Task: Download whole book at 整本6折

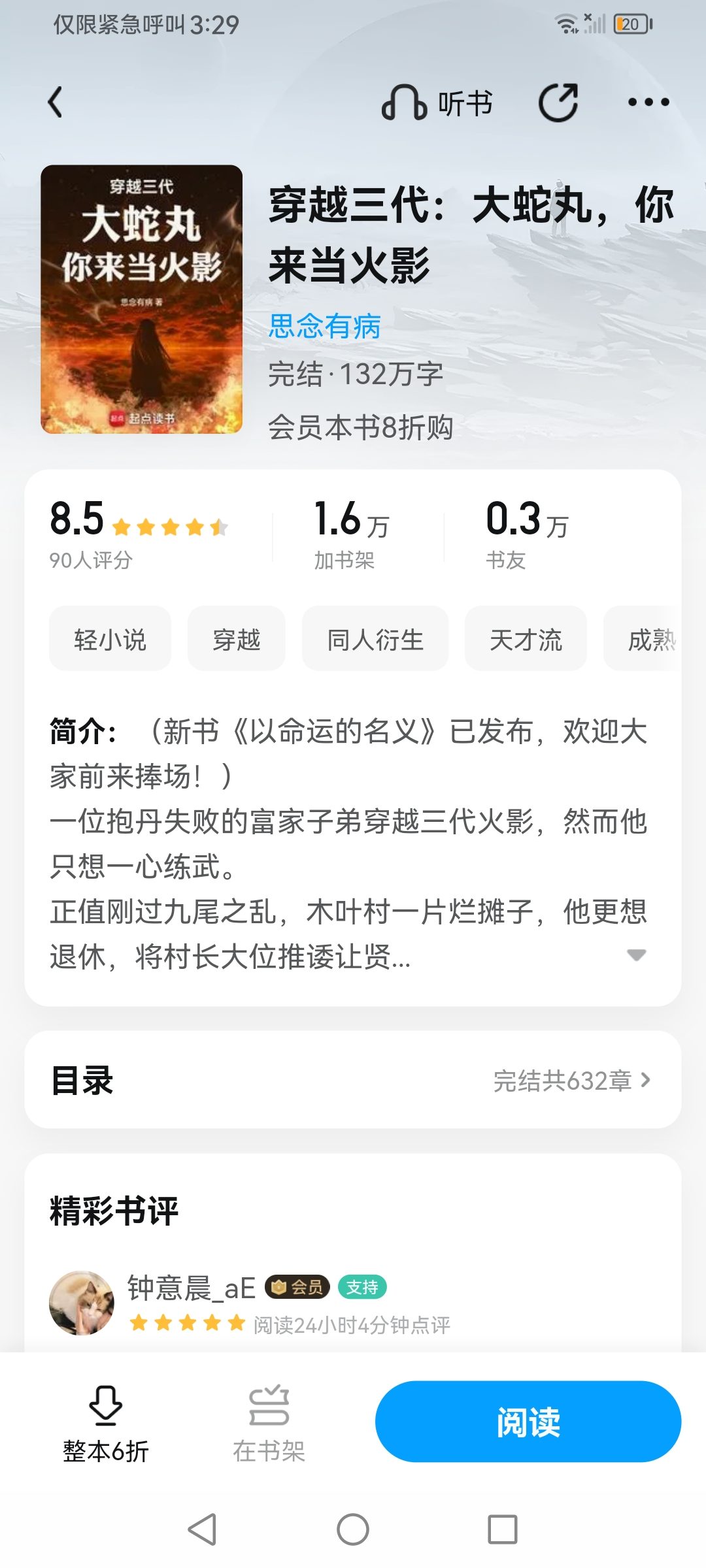Action: coord(106,1422)
